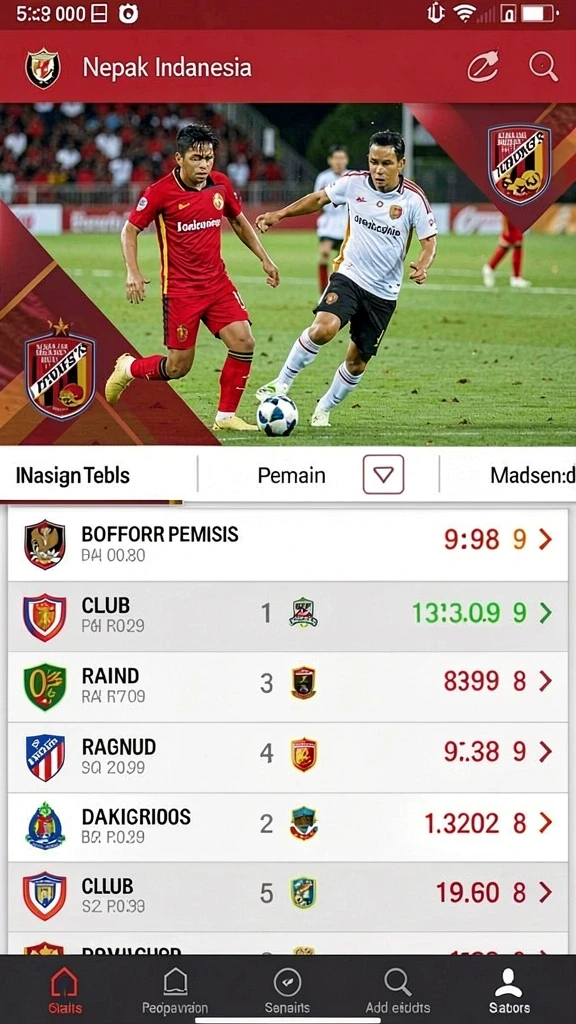Open the search magnifier in the app bar
This screenshot has width=576, height=1024.
543,67
